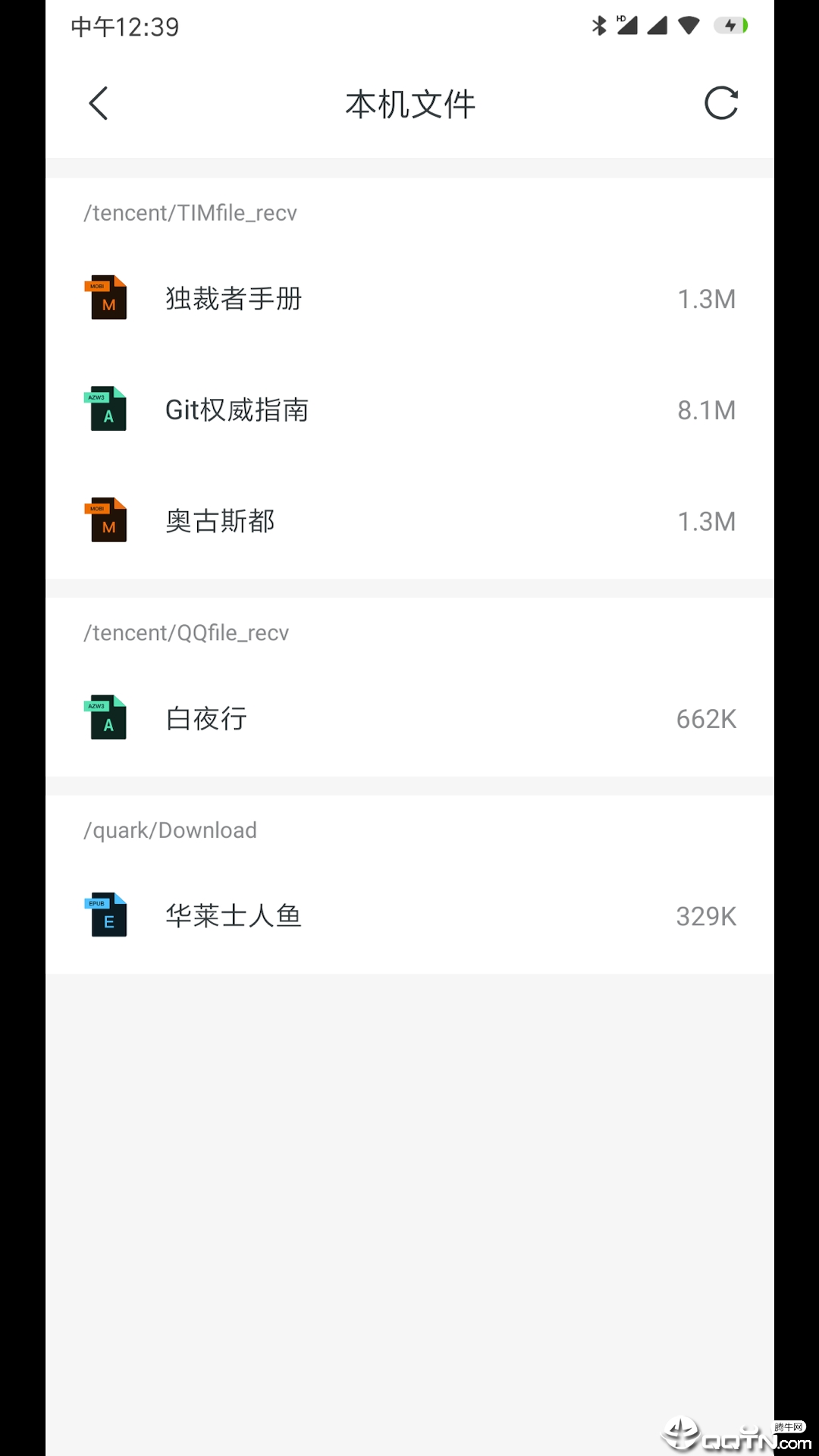Tap the MOBI icon beside 奥古斯都
This screenshot has width=819, height=1456.
(x=107, y=521)
